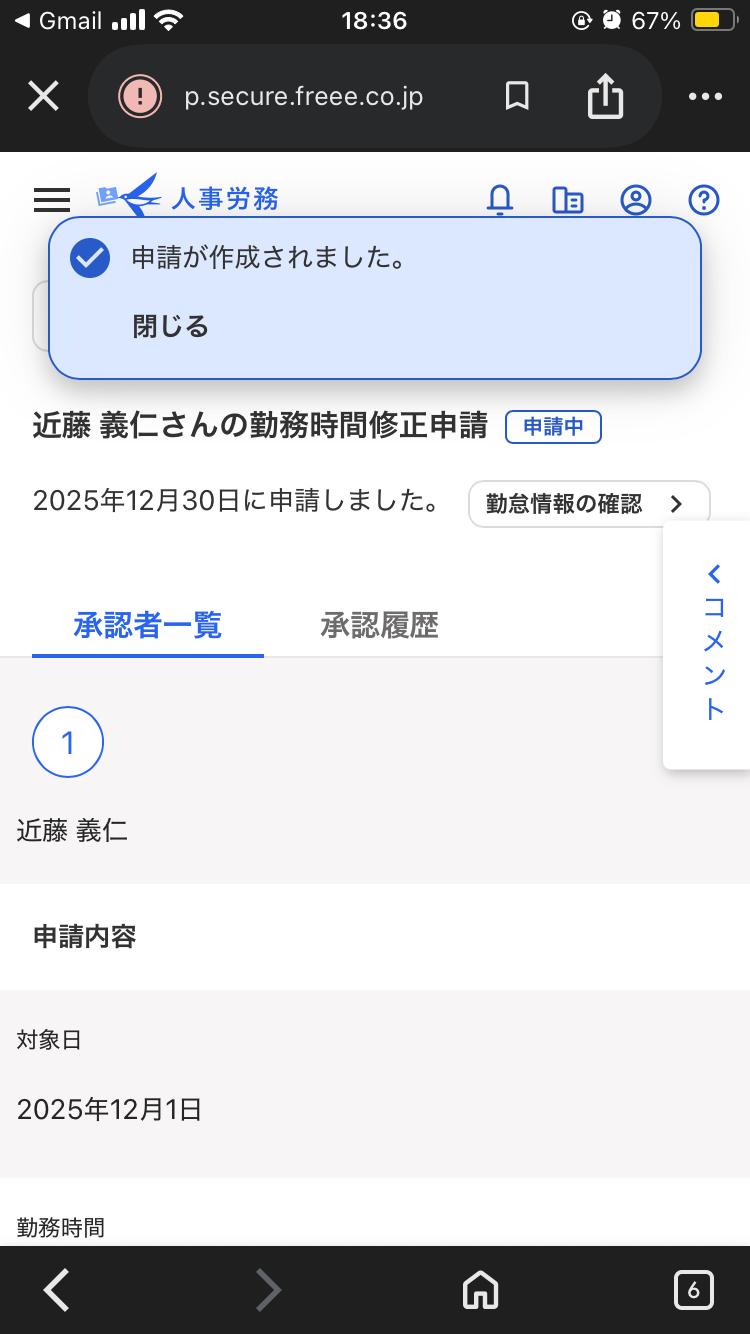Screen dimensions: 750x1334
Task: Tap the 申請中 status badge
Action: coord(553,426)
